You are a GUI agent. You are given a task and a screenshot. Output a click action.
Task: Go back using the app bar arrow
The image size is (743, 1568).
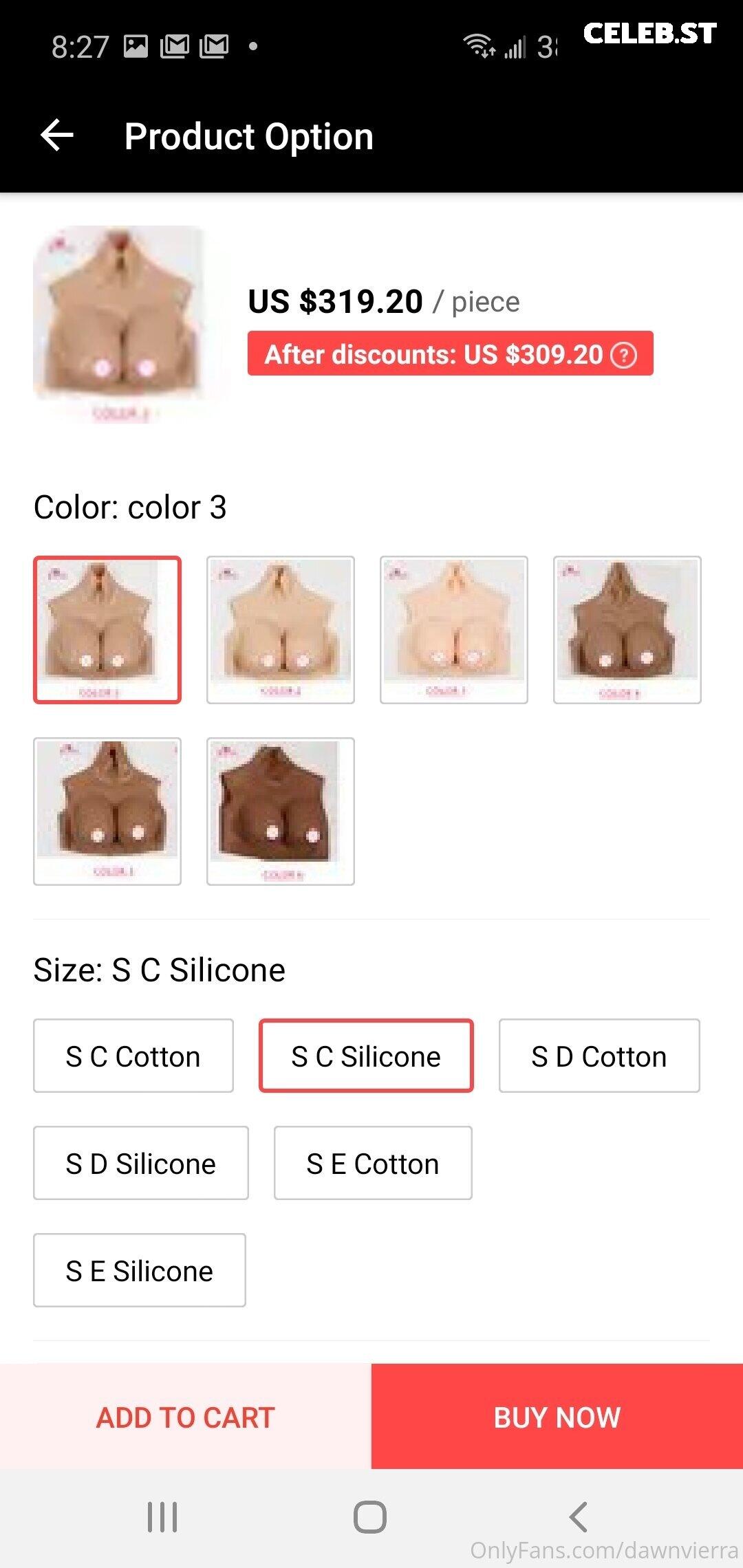pyautogui.click(x=57, y=135)
